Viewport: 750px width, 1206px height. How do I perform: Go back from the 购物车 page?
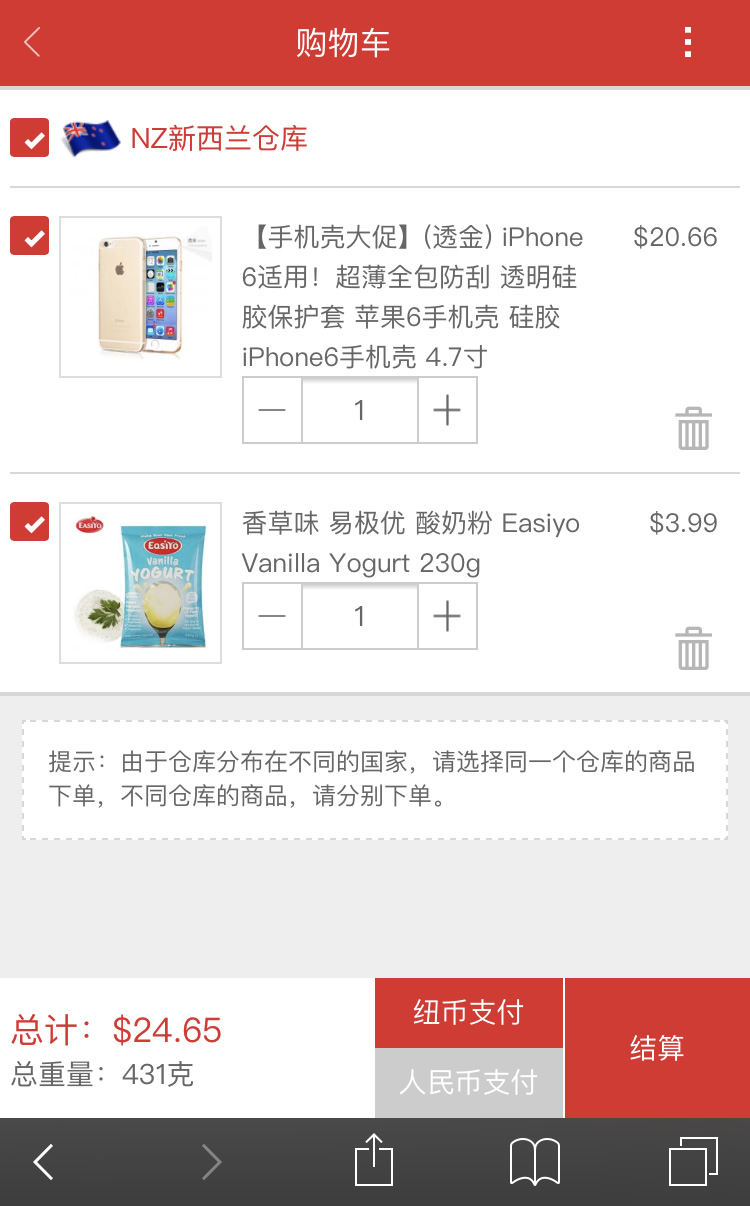coord(33,43)
